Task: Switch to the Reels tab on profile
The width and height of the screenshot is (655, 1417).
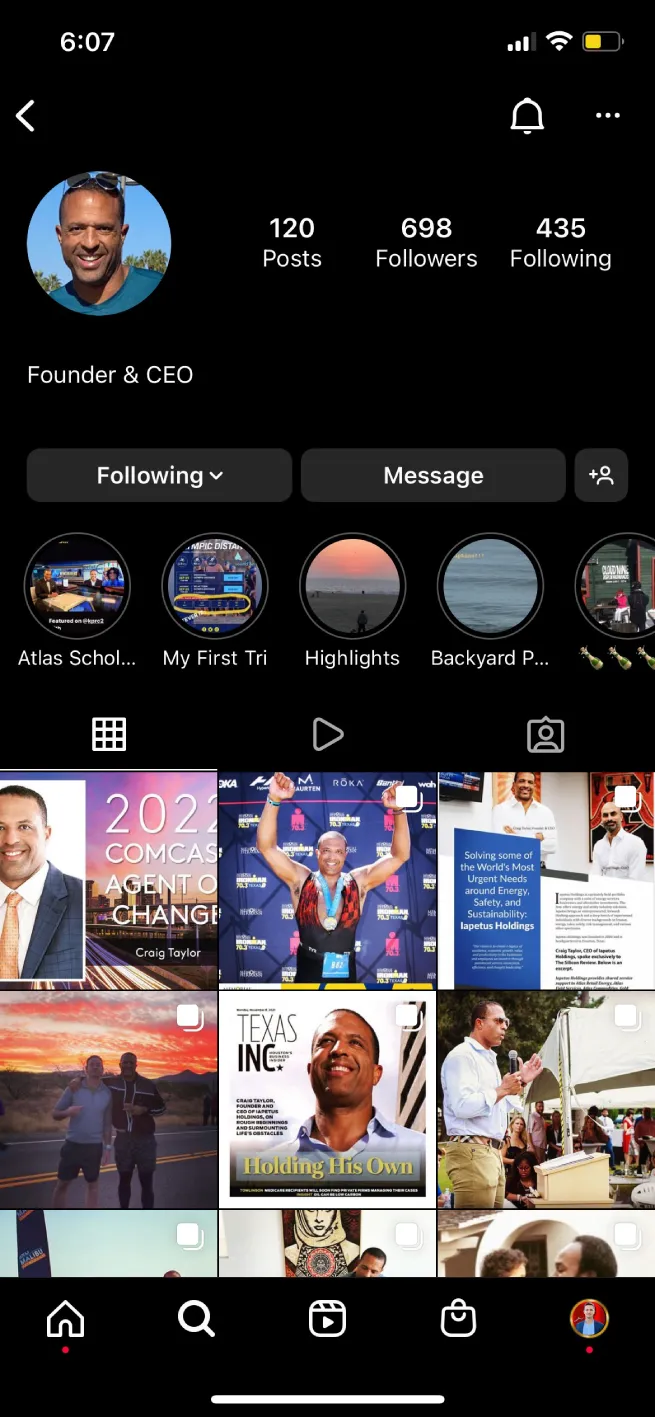Action: [327, 735]
